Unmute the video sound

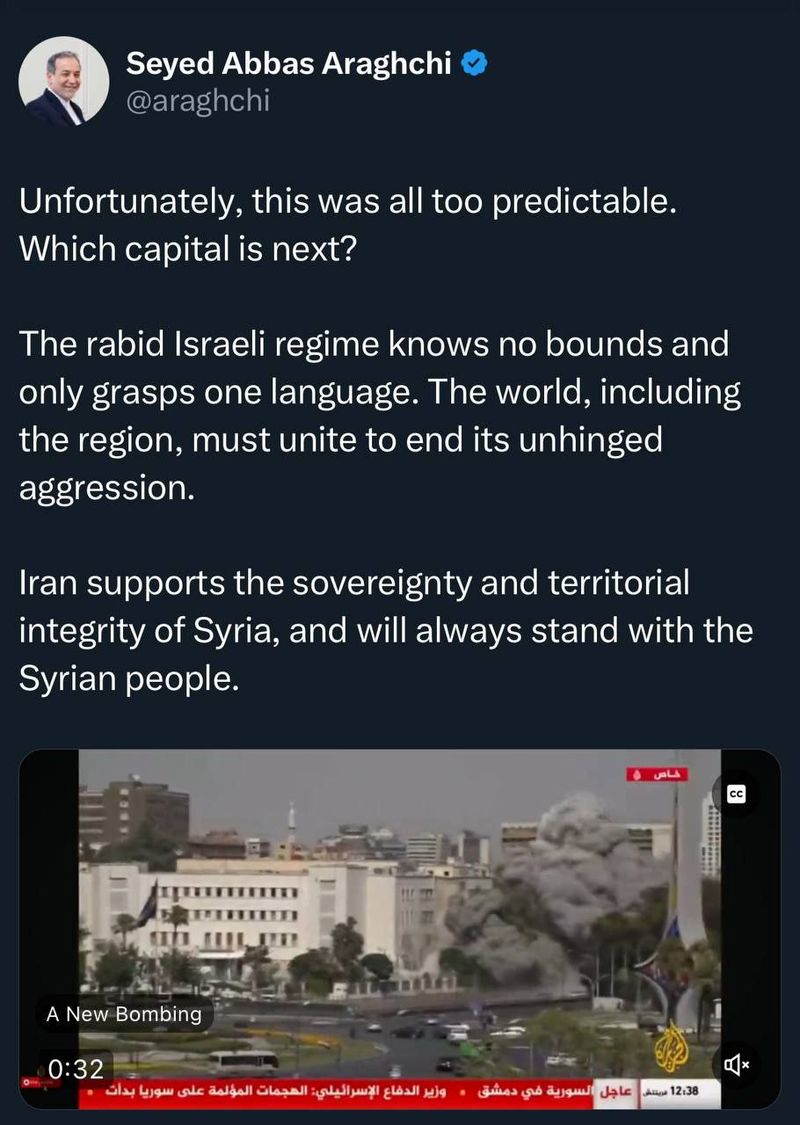pos(737,1065)
